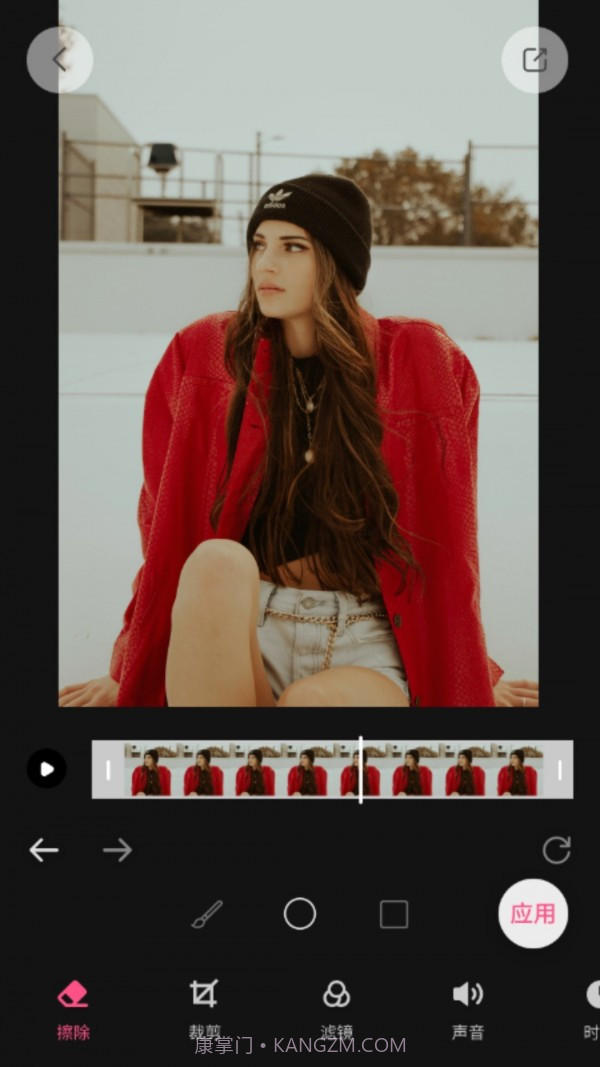
Task: Choose the square selection shape
Action: pos(394,914)
